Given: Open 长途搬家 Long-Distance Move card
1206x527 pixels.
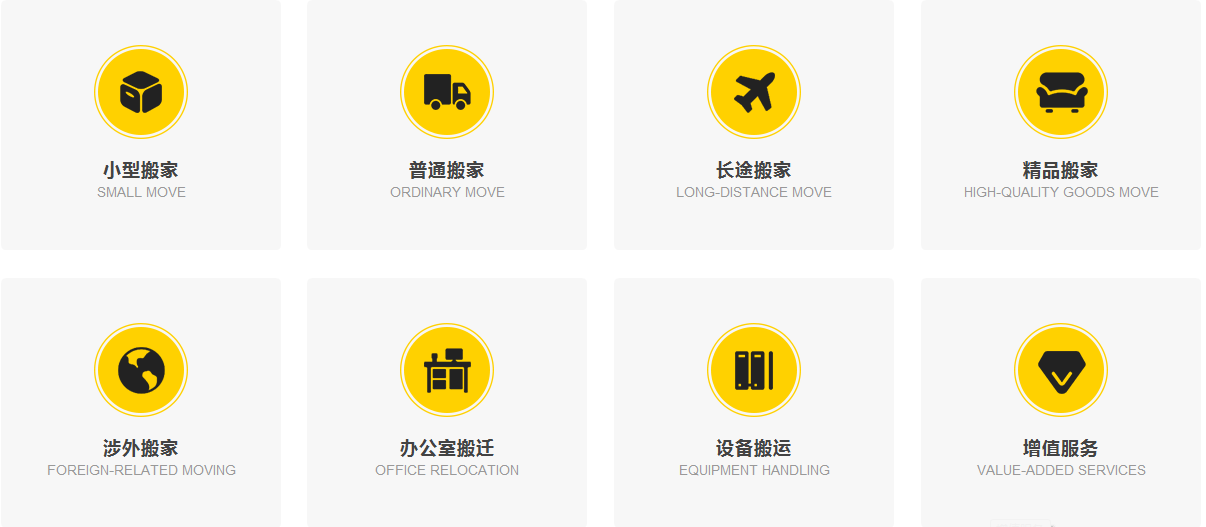Looking at the screenshot, I should pyautogui.click(x=754, y=125).
